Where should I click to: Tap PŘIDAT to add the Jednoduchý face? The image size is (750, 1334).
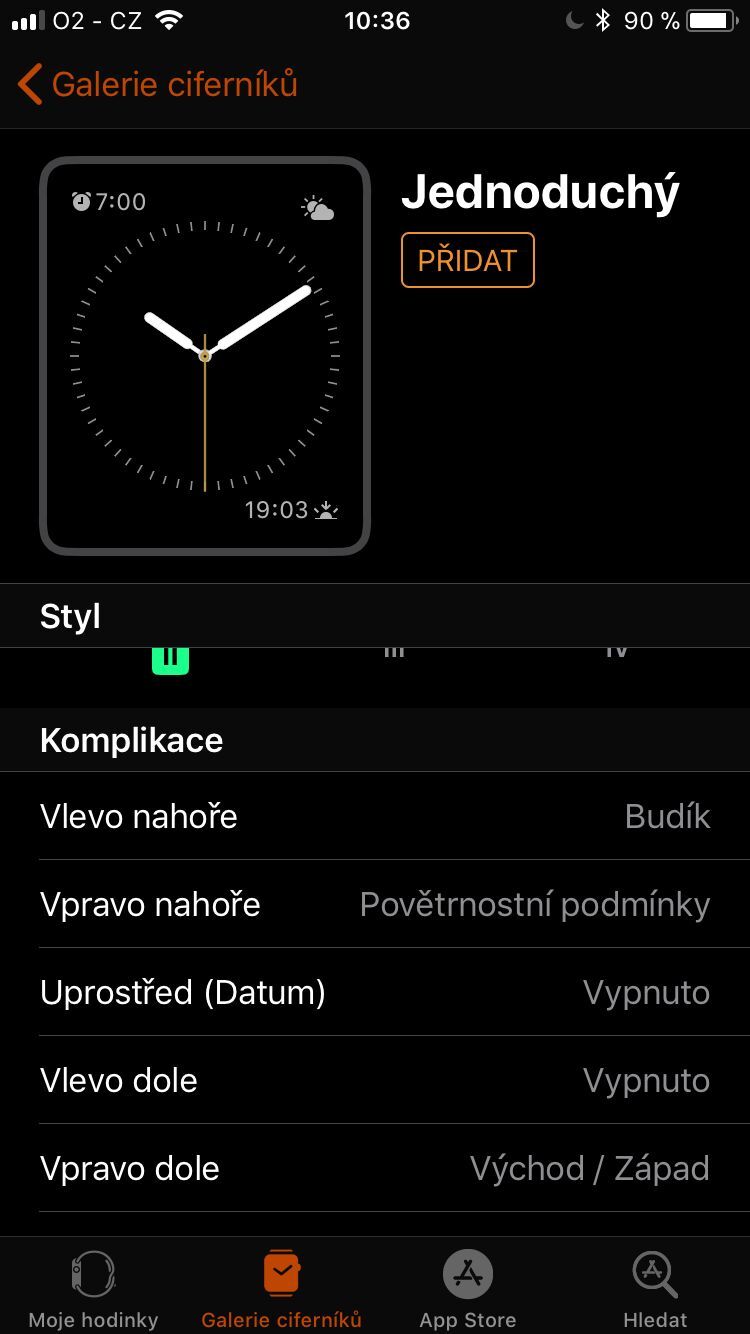[x=467, y=259]
